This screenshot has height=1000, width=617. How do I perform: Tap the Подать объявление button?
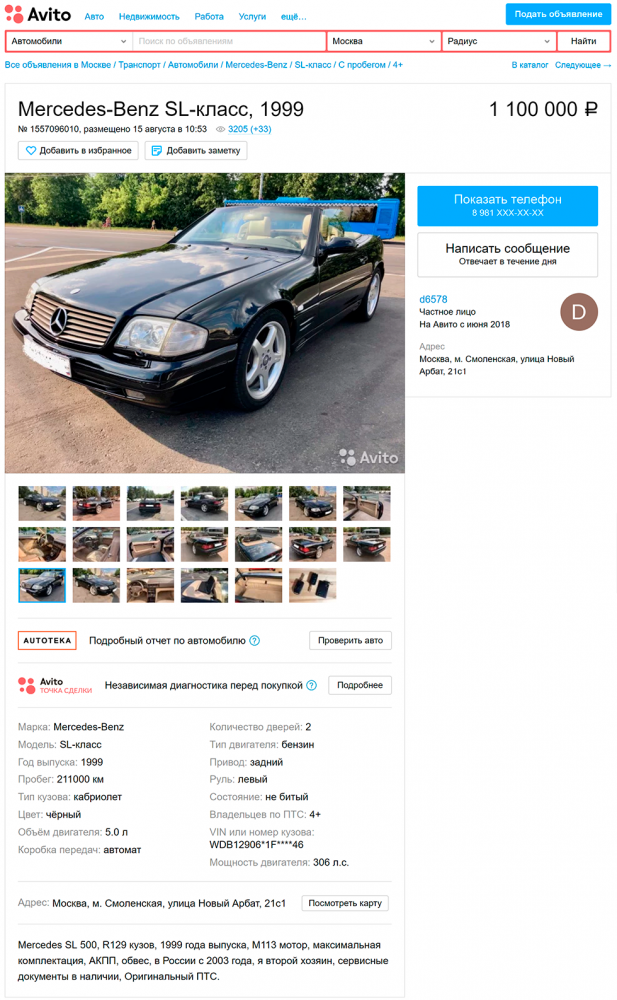click(558, 14)
